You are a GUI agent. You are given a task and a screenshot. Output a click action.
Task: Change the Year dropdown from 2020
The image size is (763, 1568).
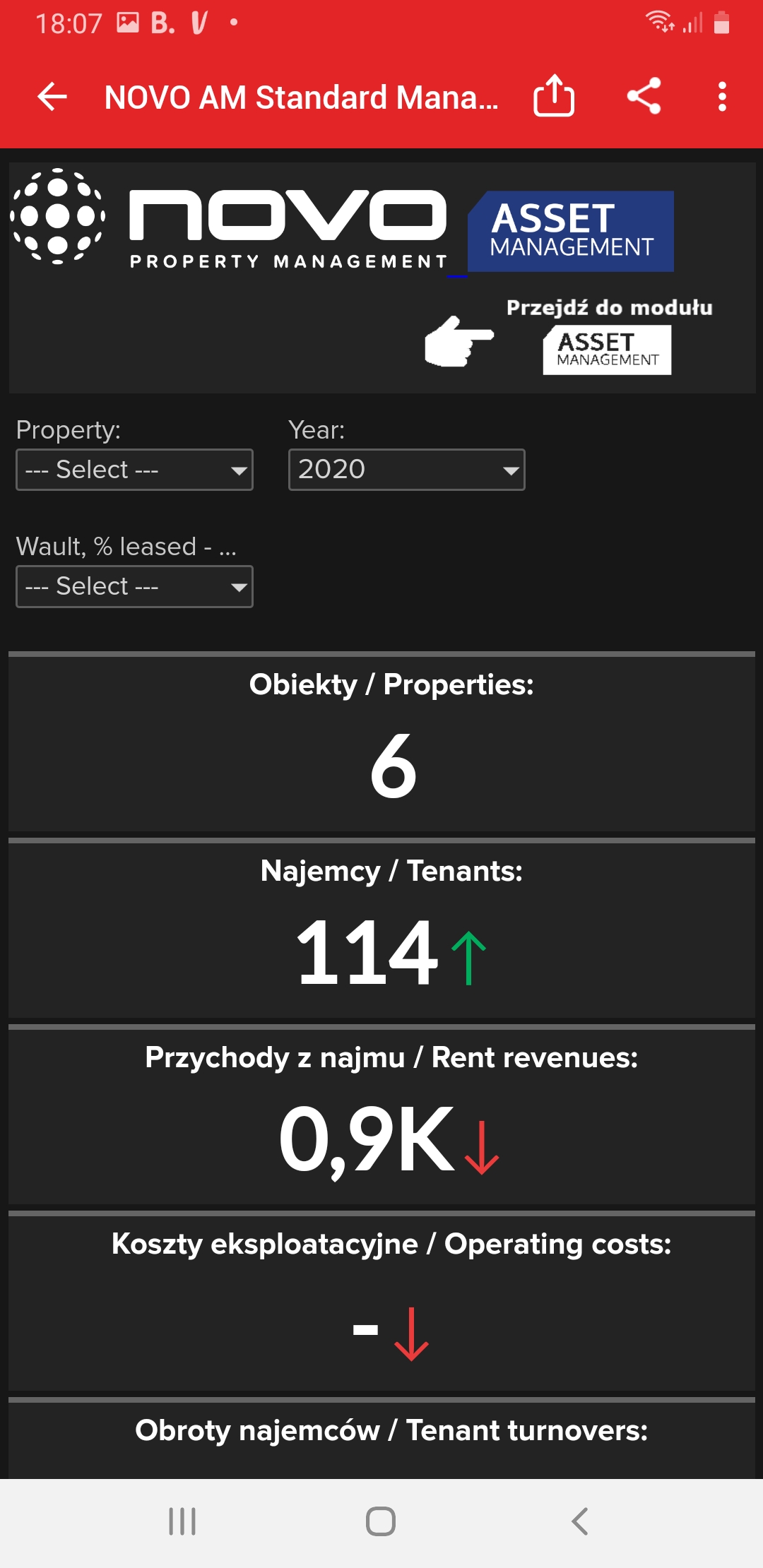click(x=406, y=470)
